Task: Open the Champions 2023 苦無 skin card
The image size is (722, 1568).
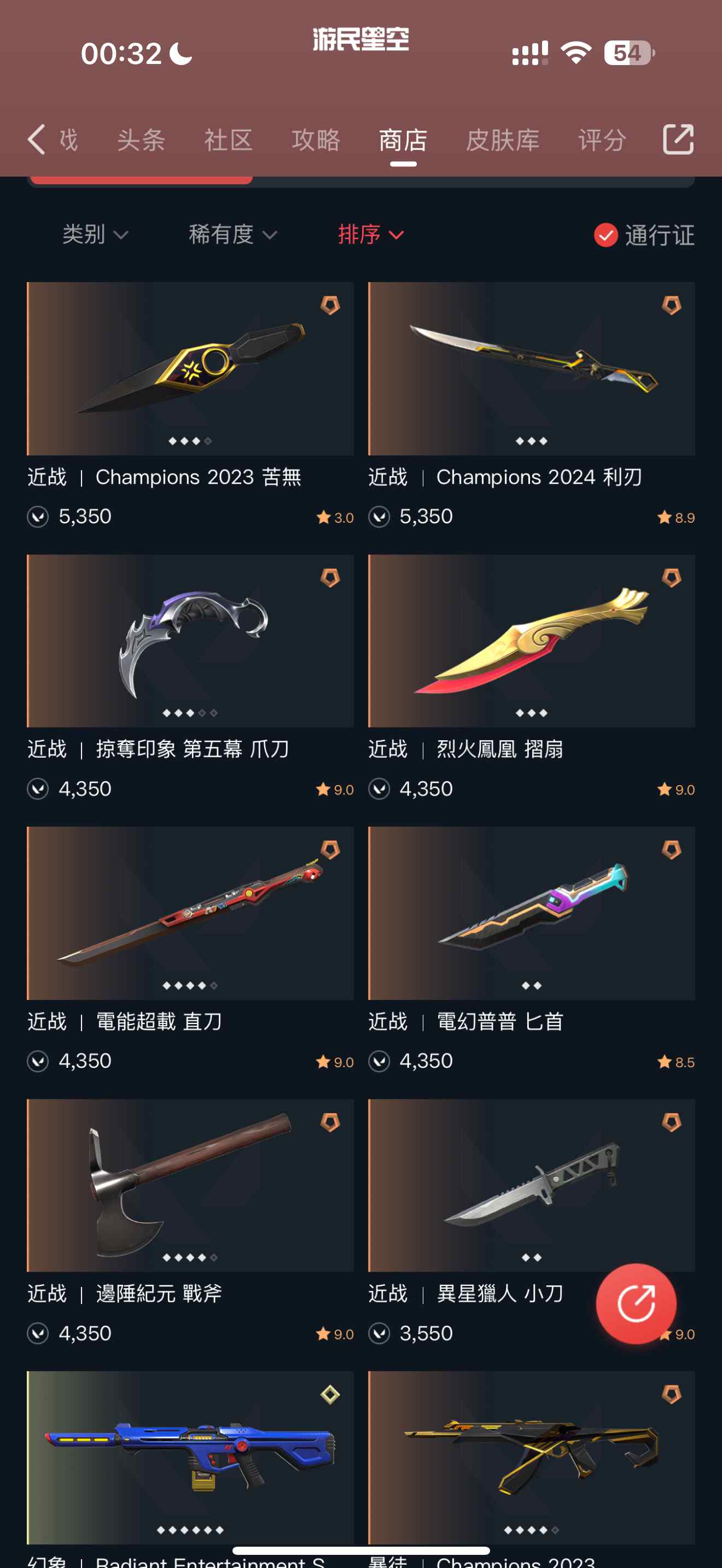Action: point(190,369)
